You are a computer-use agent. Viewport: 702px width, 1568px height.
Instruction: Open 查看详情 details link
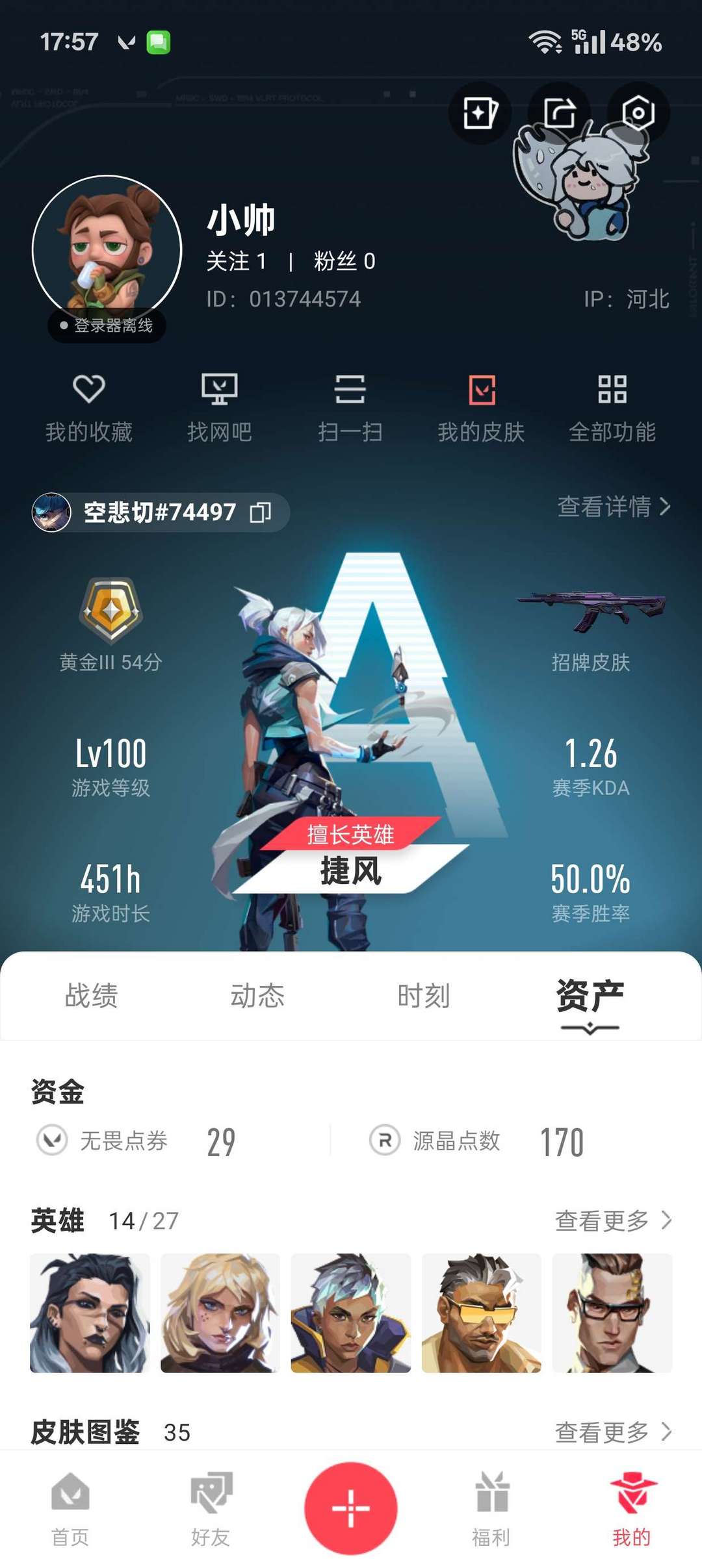pos(614,507)
